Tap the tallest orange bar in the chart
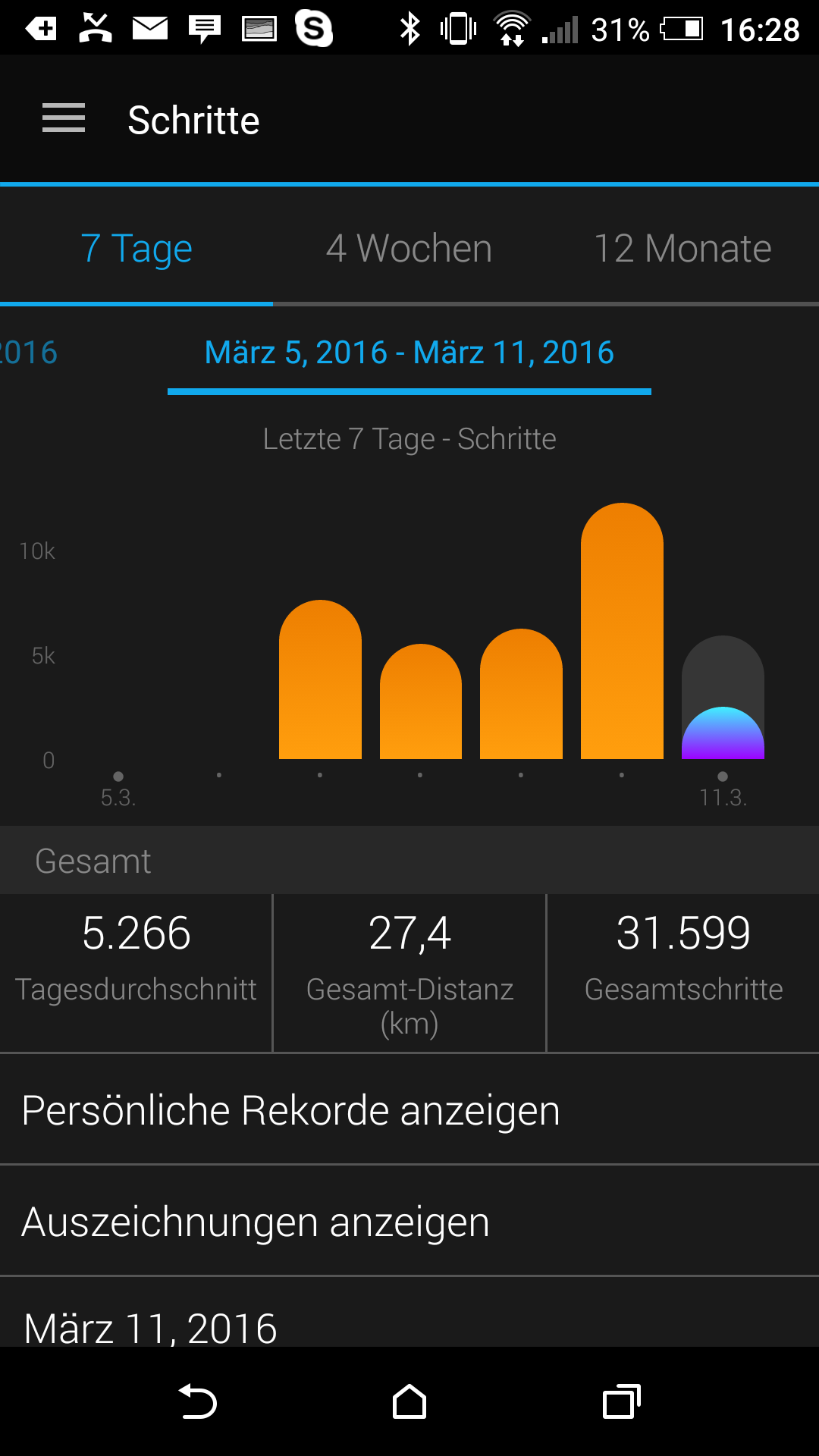 [x=622, y=637]
